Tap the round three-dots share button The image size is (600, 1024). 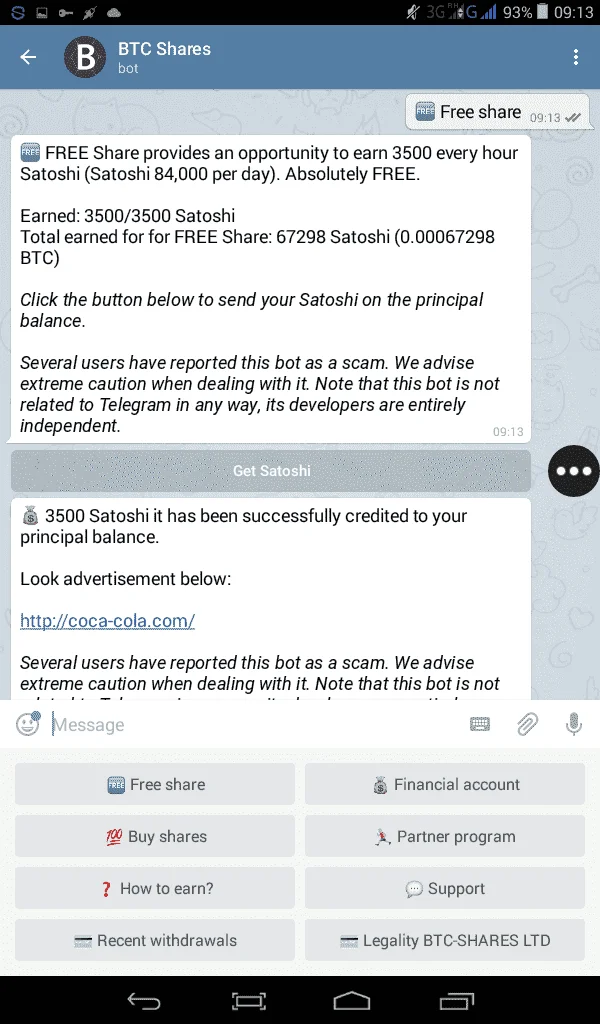[573, 471]
